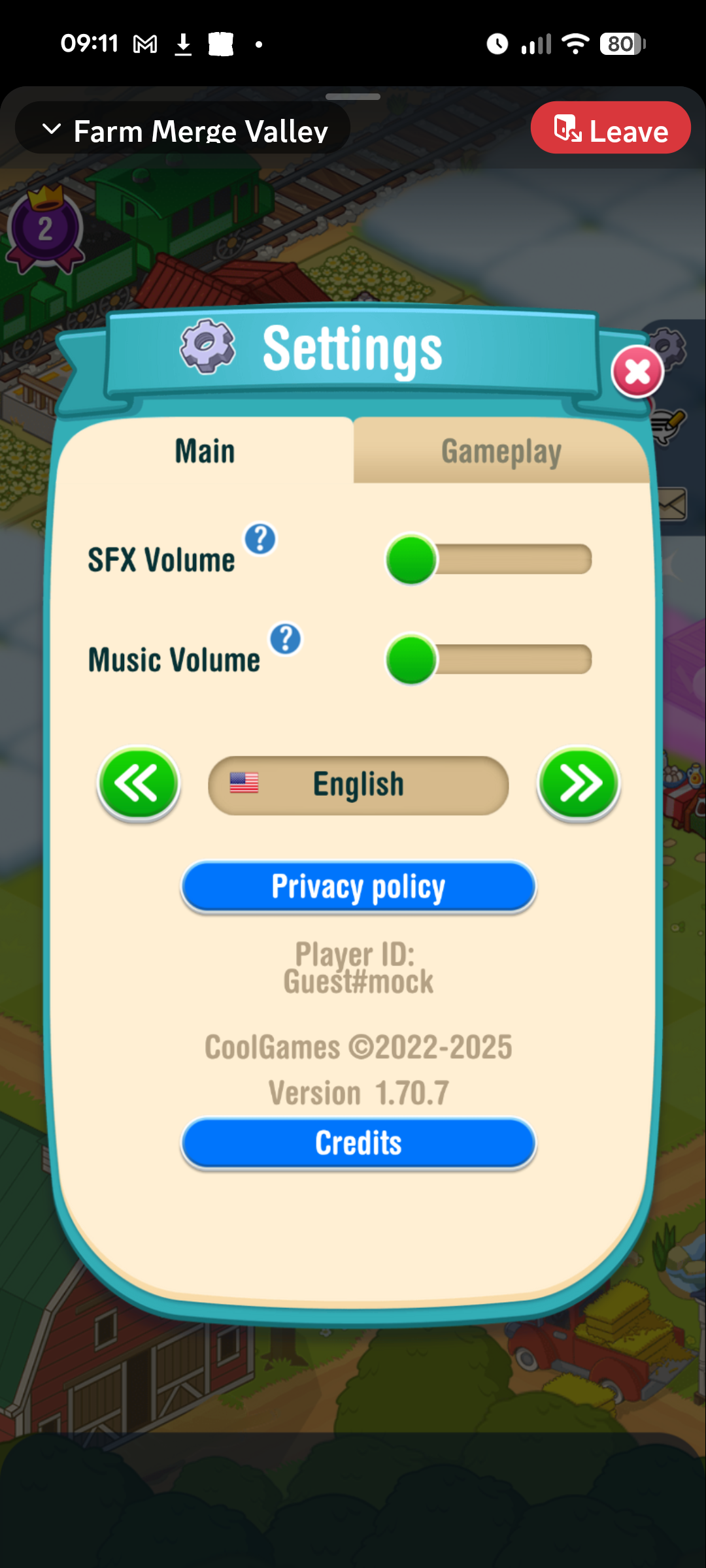View the game Credits
Screen dimensions: 706x1568
click(x=358, y=1143)
